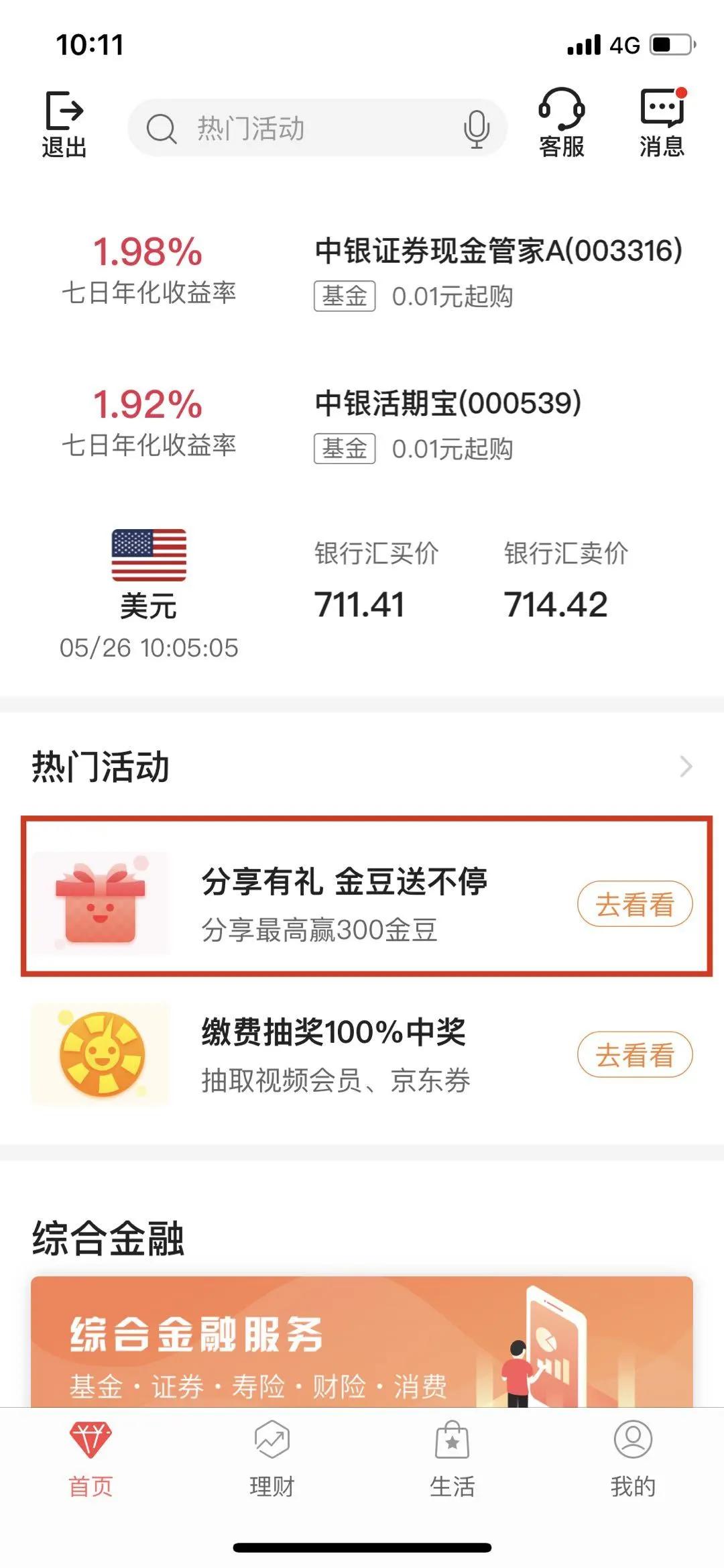Screen dimensions: 724x1568
Task: Tap the 基金 tag under 中银活期宝
Action: tap(344, 448)
